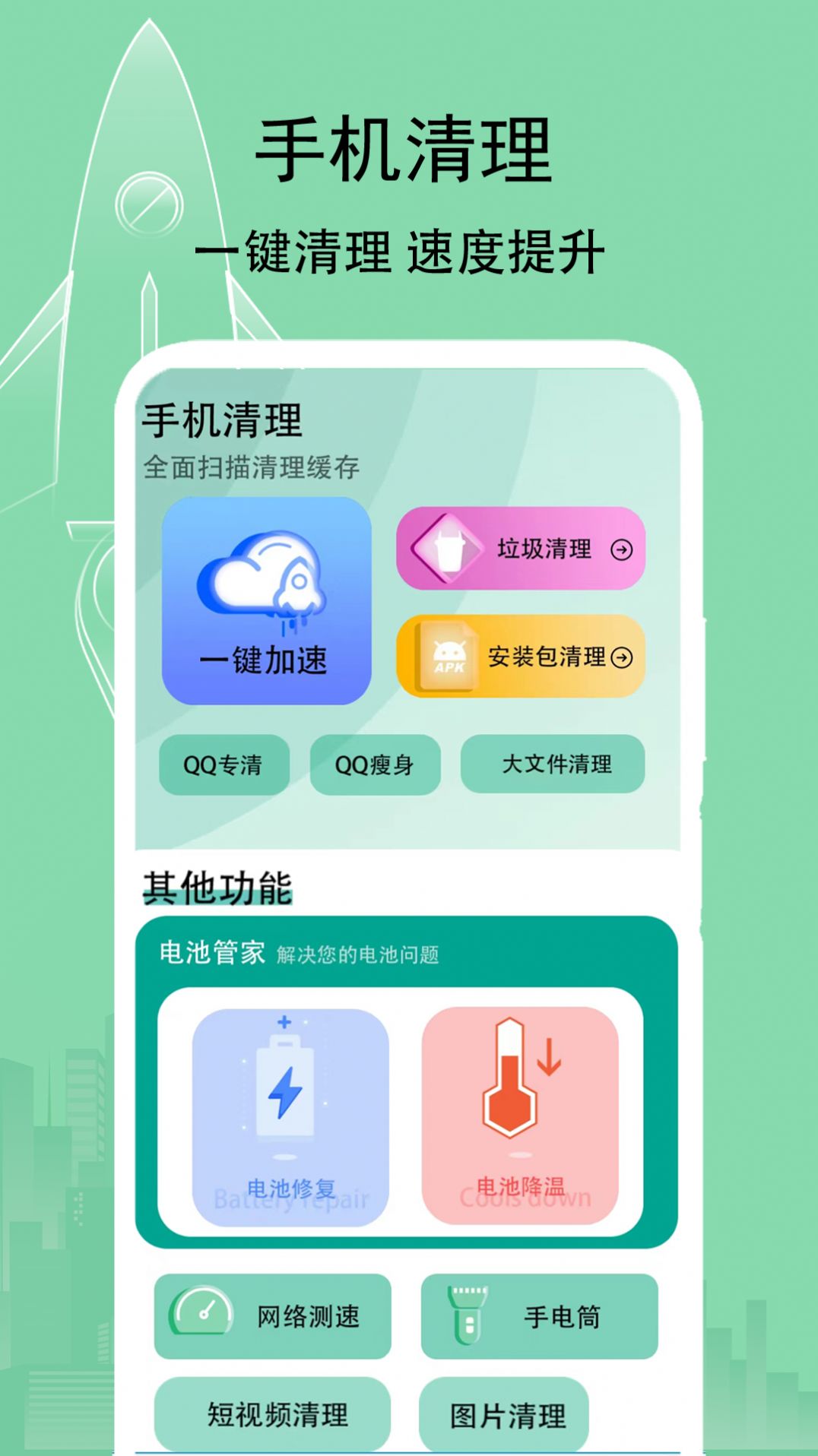The image size is (818, 1456).
Task: Select the 垃圾清理 trash bin icon
Action: tap(447, 549)
